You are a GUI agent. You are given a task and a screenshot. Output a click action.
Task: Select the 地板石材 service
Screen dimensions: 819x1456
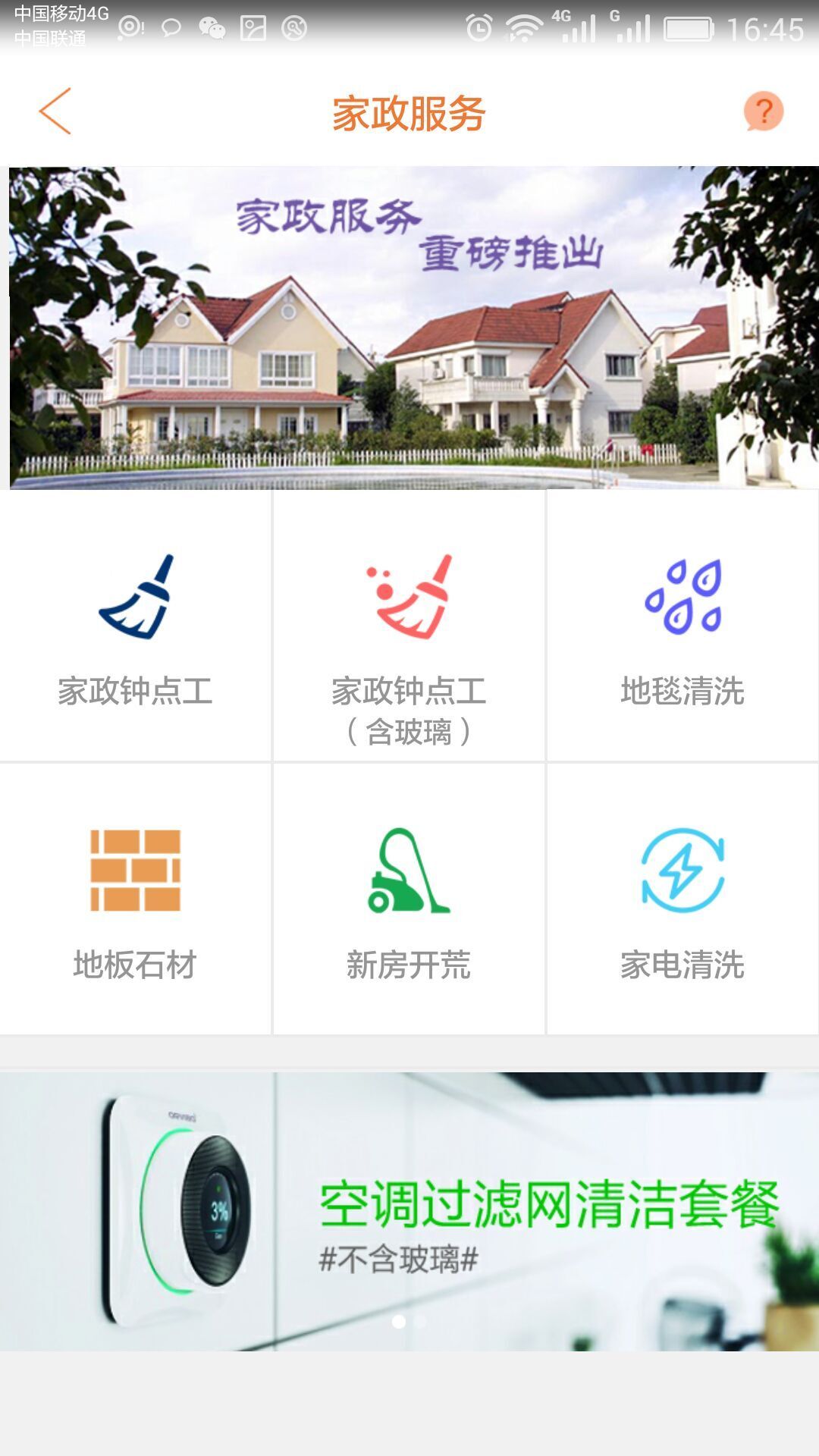click(x=135, y=899)
